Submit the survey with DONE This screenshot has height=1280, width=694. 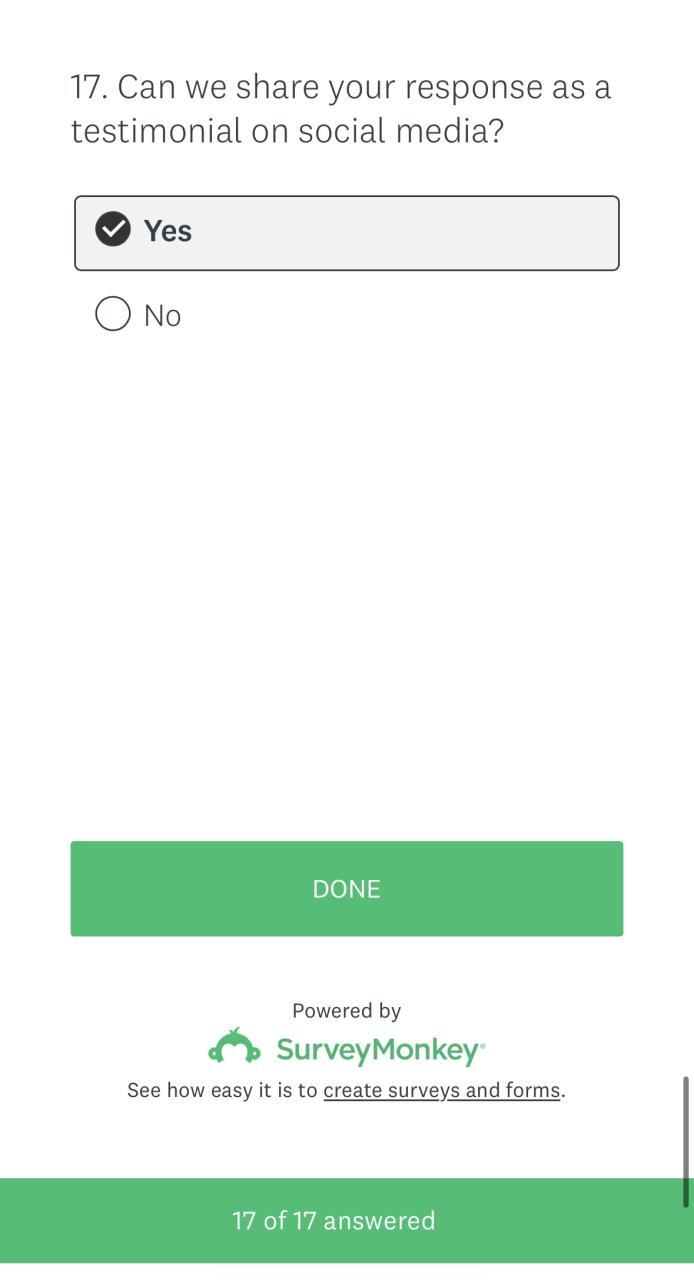(346, 888)
